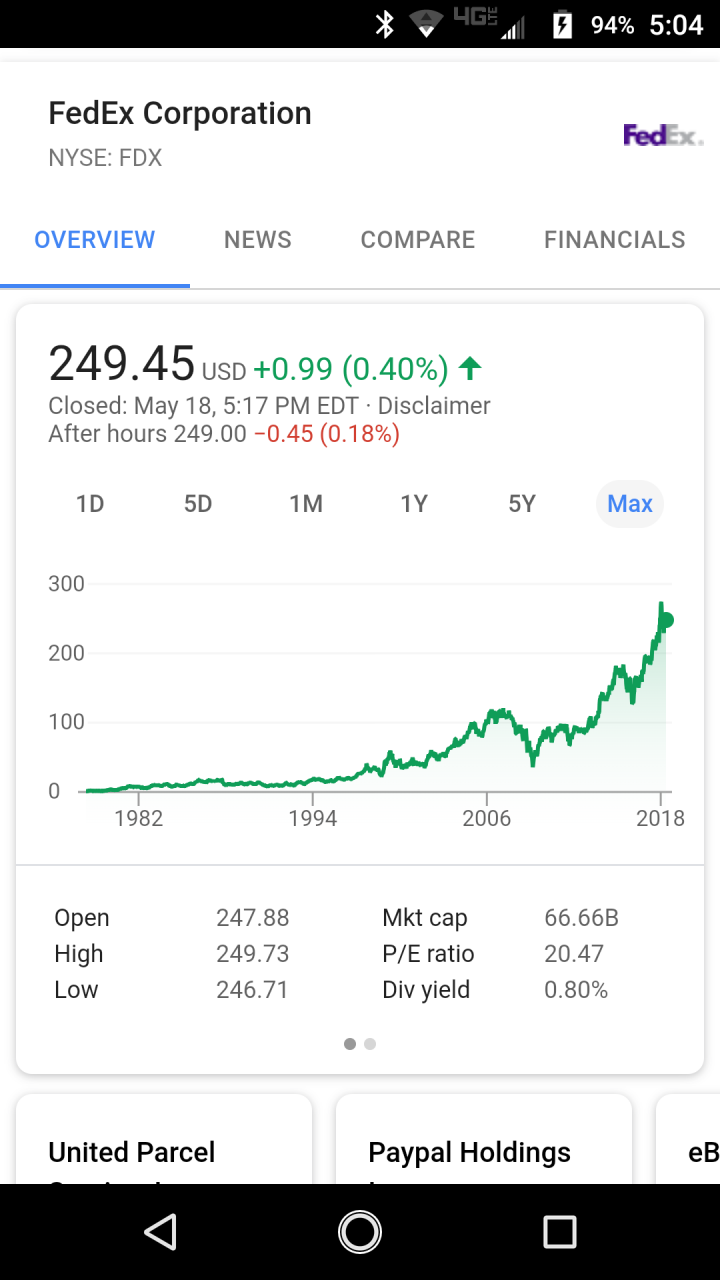720x1280 pixels.
Task: Open the United Parcel stock card
Action: [x=164, y=1139]
